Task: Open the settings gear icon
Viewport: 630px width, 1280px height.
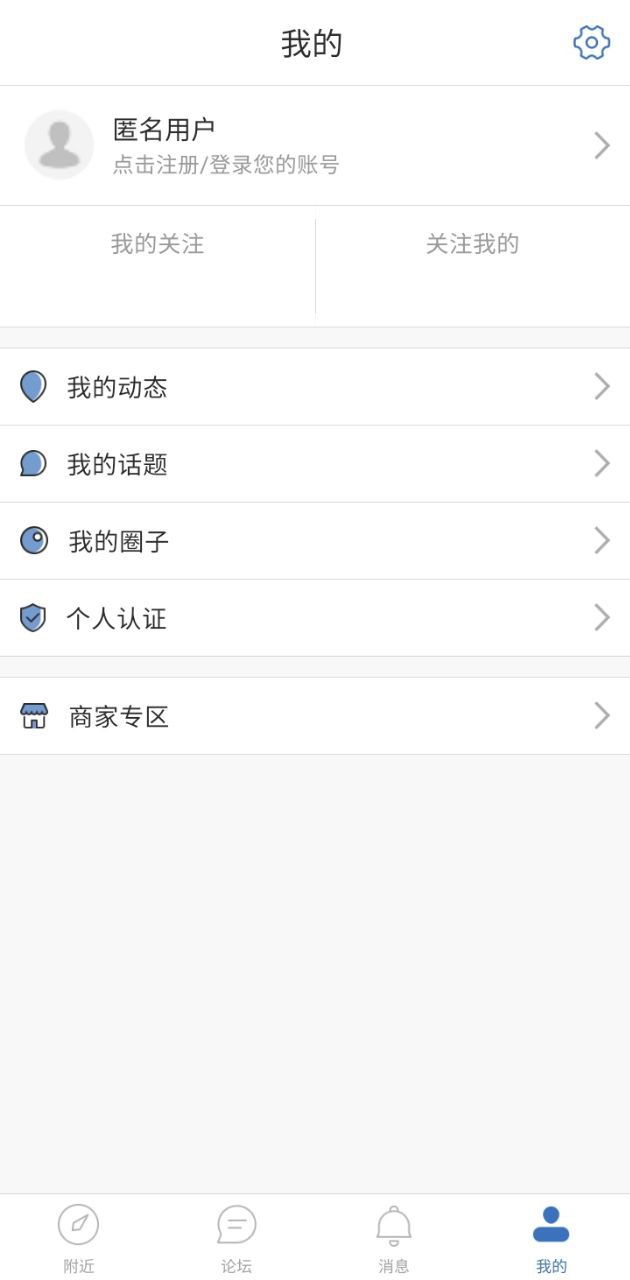Action: [591, 43]
